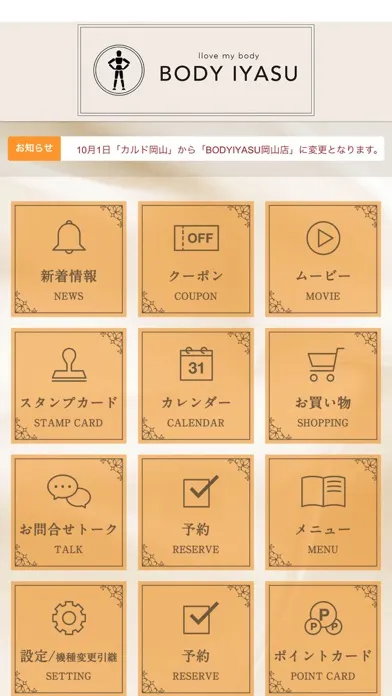Open the お問合せトーク TALK tile
The image size is (392, 696).
(x=69, y=512)
